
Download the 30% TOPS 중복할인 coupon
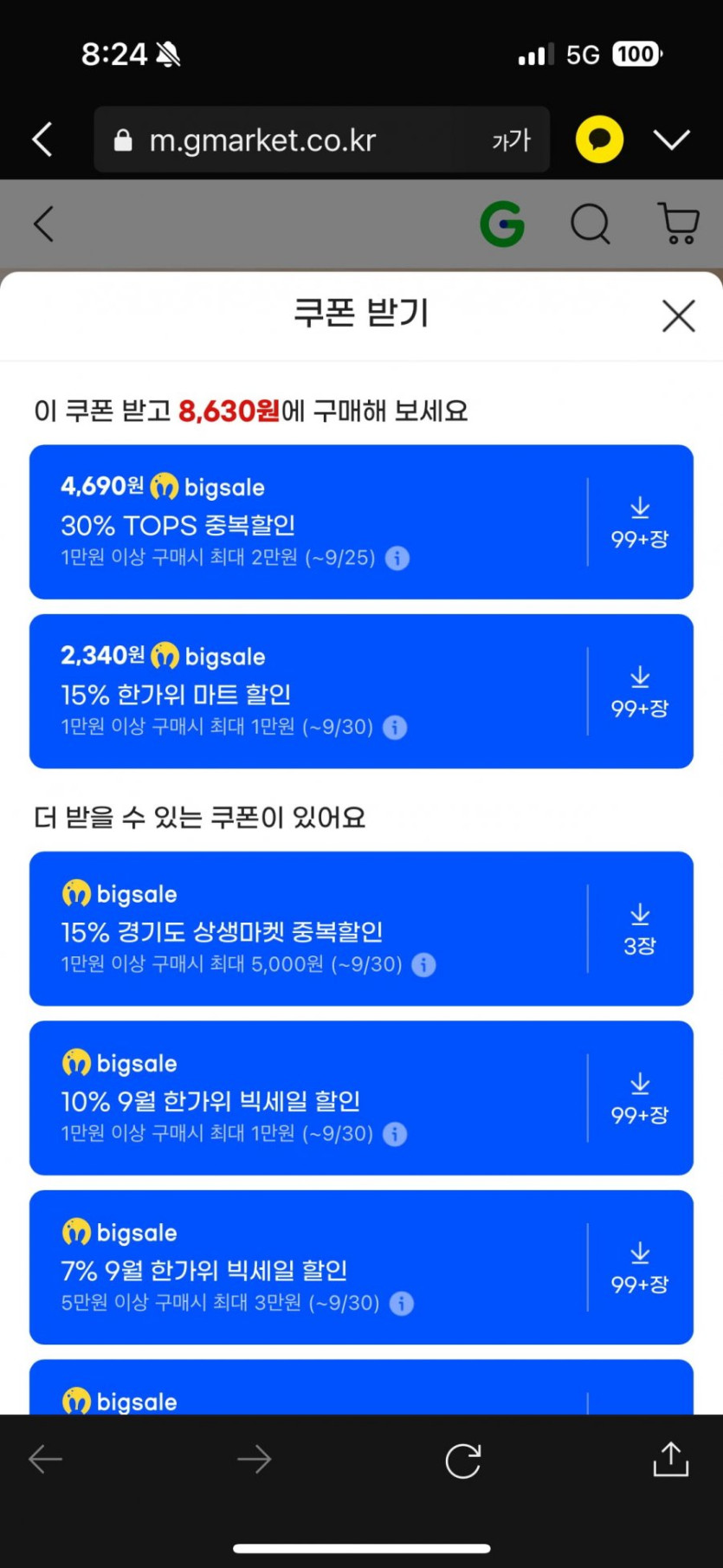[640, 522]
